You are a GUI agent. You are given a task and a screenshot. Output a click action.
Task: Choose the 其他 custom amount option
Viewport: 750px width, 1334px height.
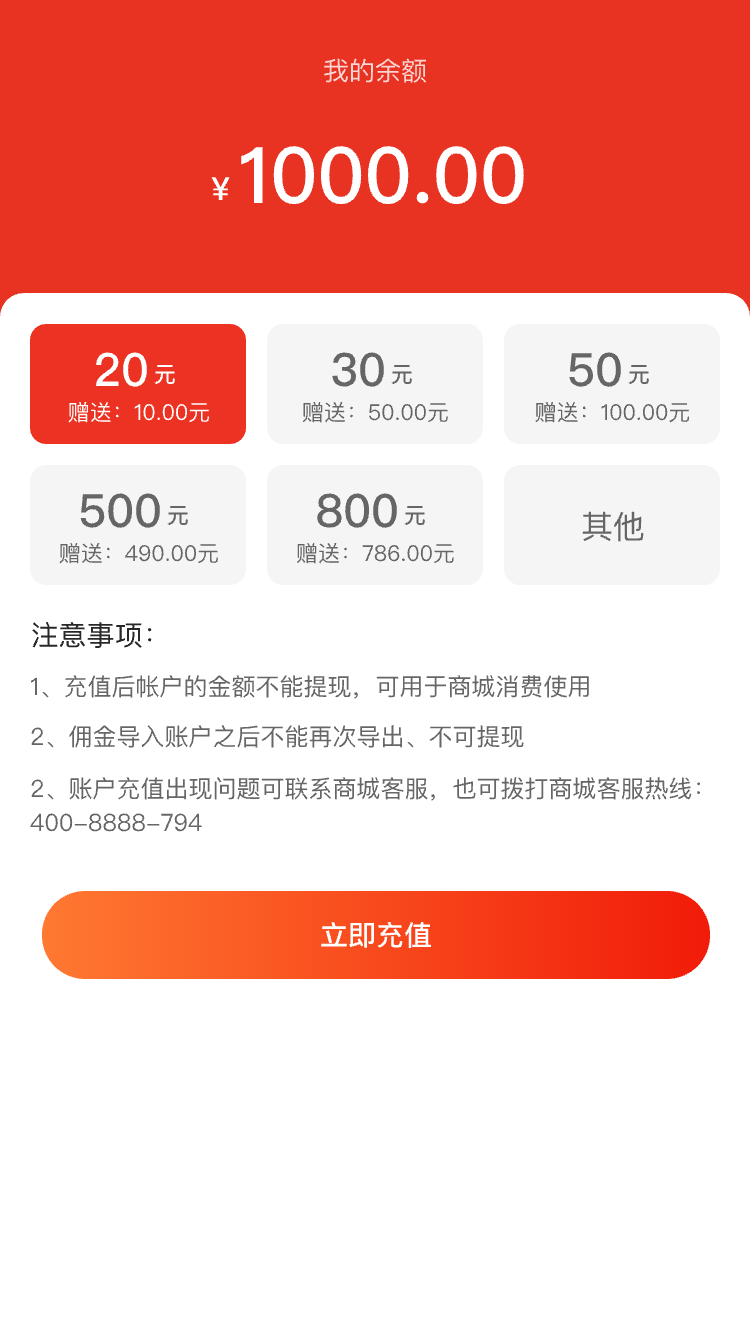point(611,524)
